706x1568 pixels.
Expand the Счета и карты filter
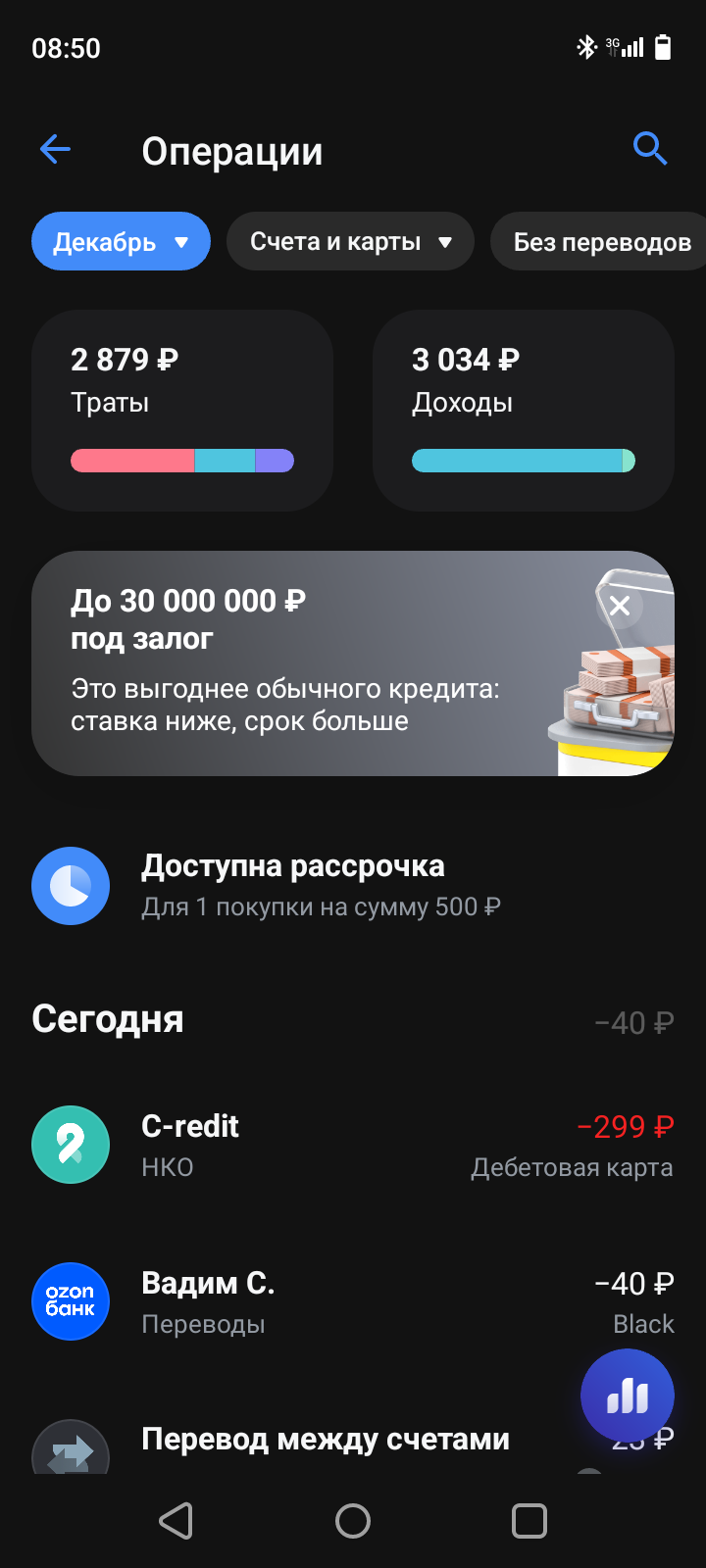tap(350, 242)
